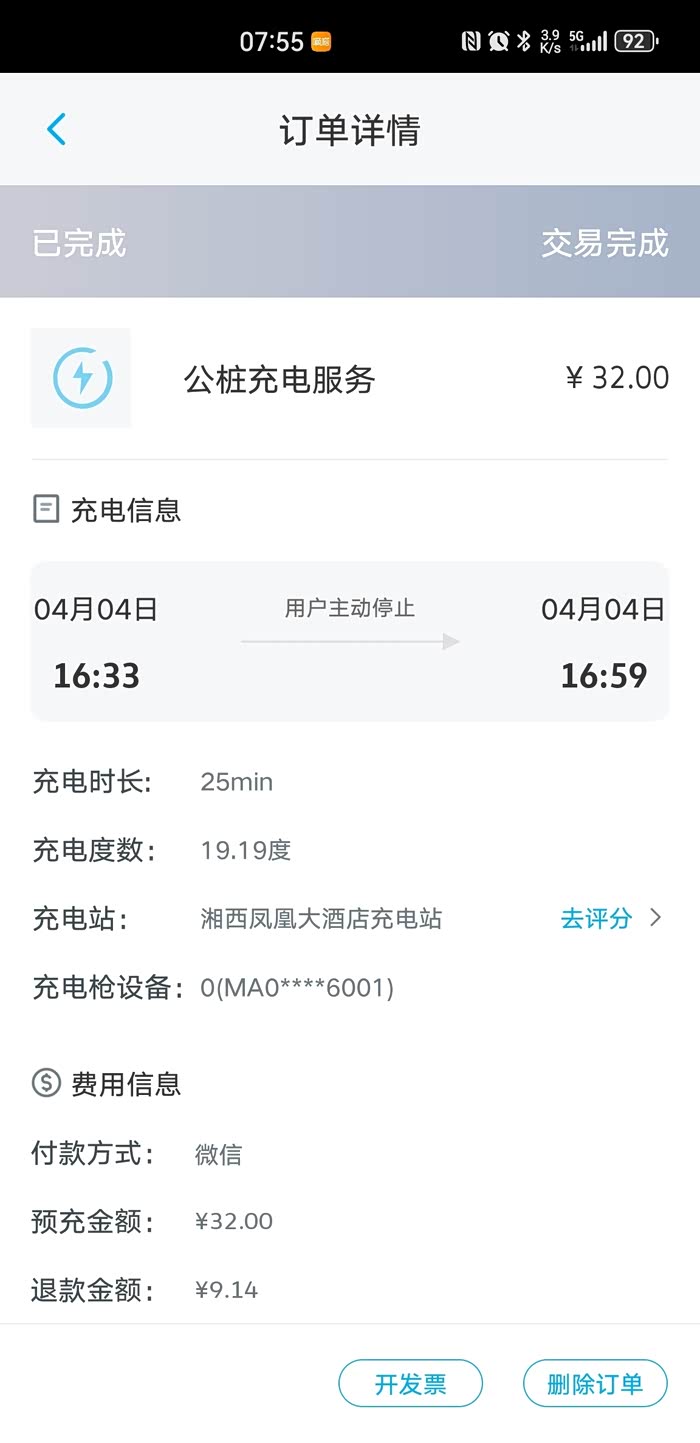
Task: Open 去评分 to rate the charging station
Action: 611,918
